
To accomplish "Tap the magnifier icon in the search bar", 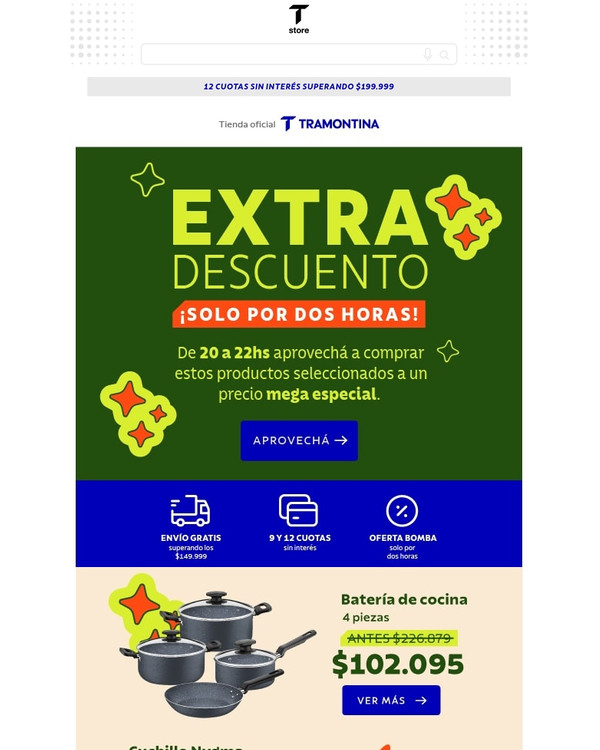I will [444, 55].
